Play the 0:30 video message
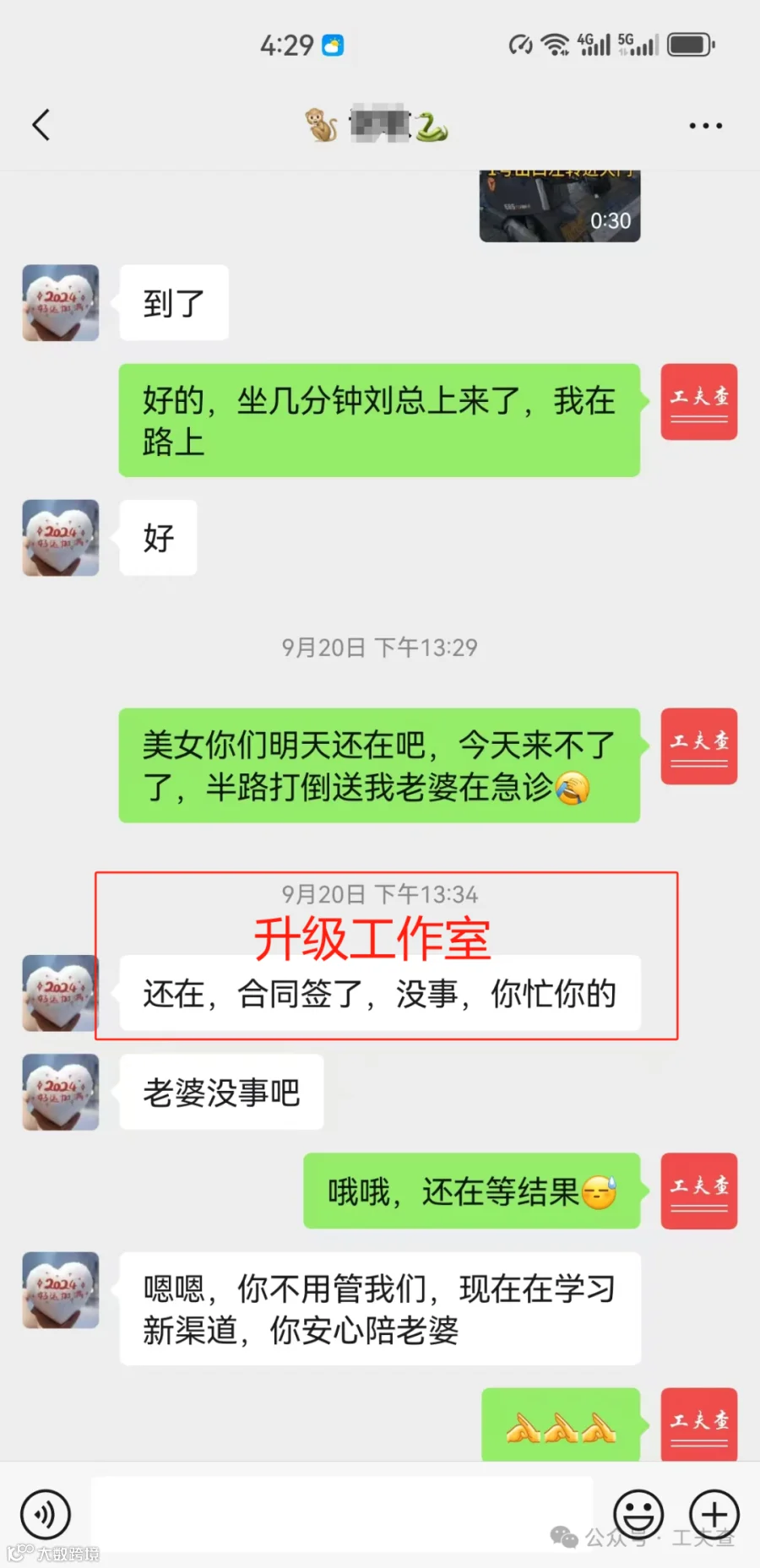Image resolution: width=760 pixels, height=1568 pixels. pos(560,206)
